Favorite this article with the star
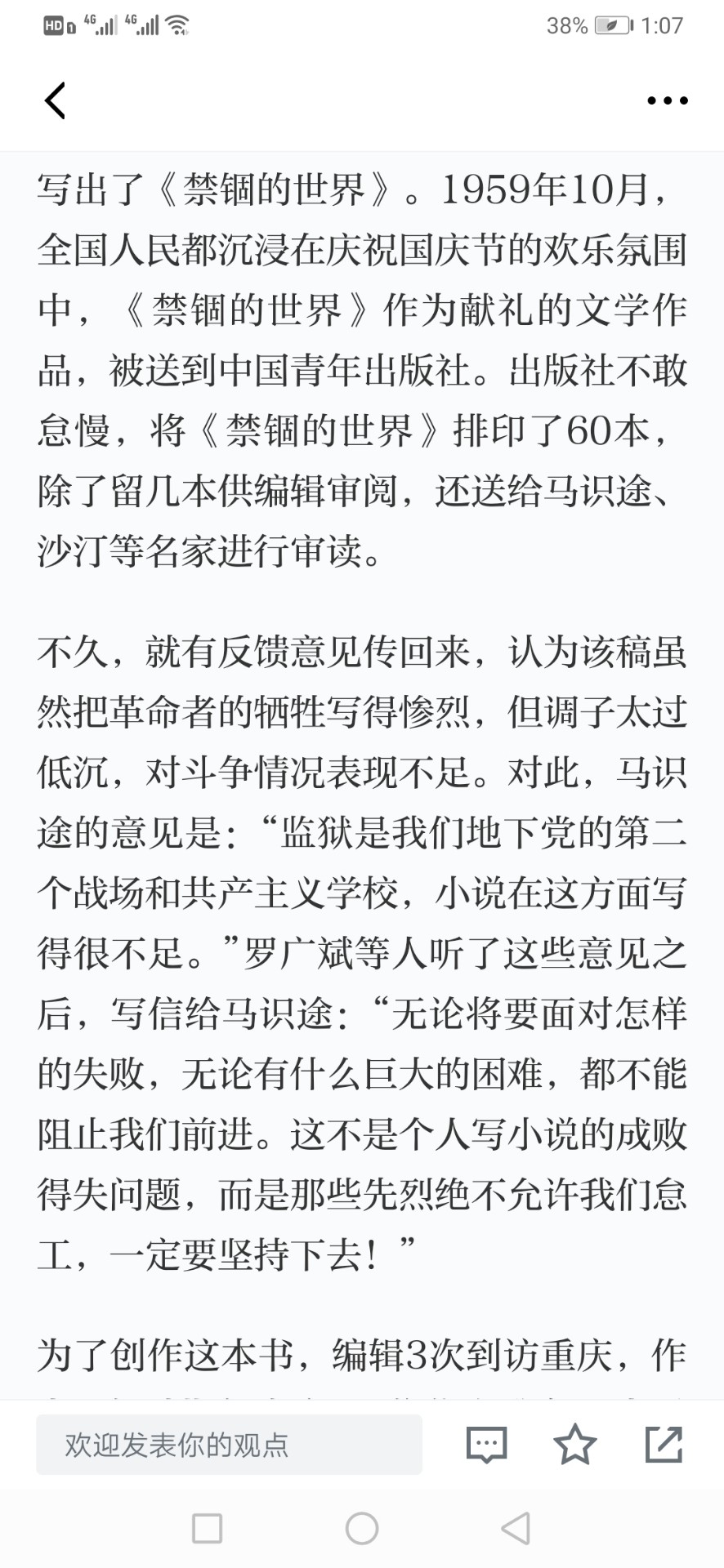This screenshot has width=724, height=1568. [575, 1444]
